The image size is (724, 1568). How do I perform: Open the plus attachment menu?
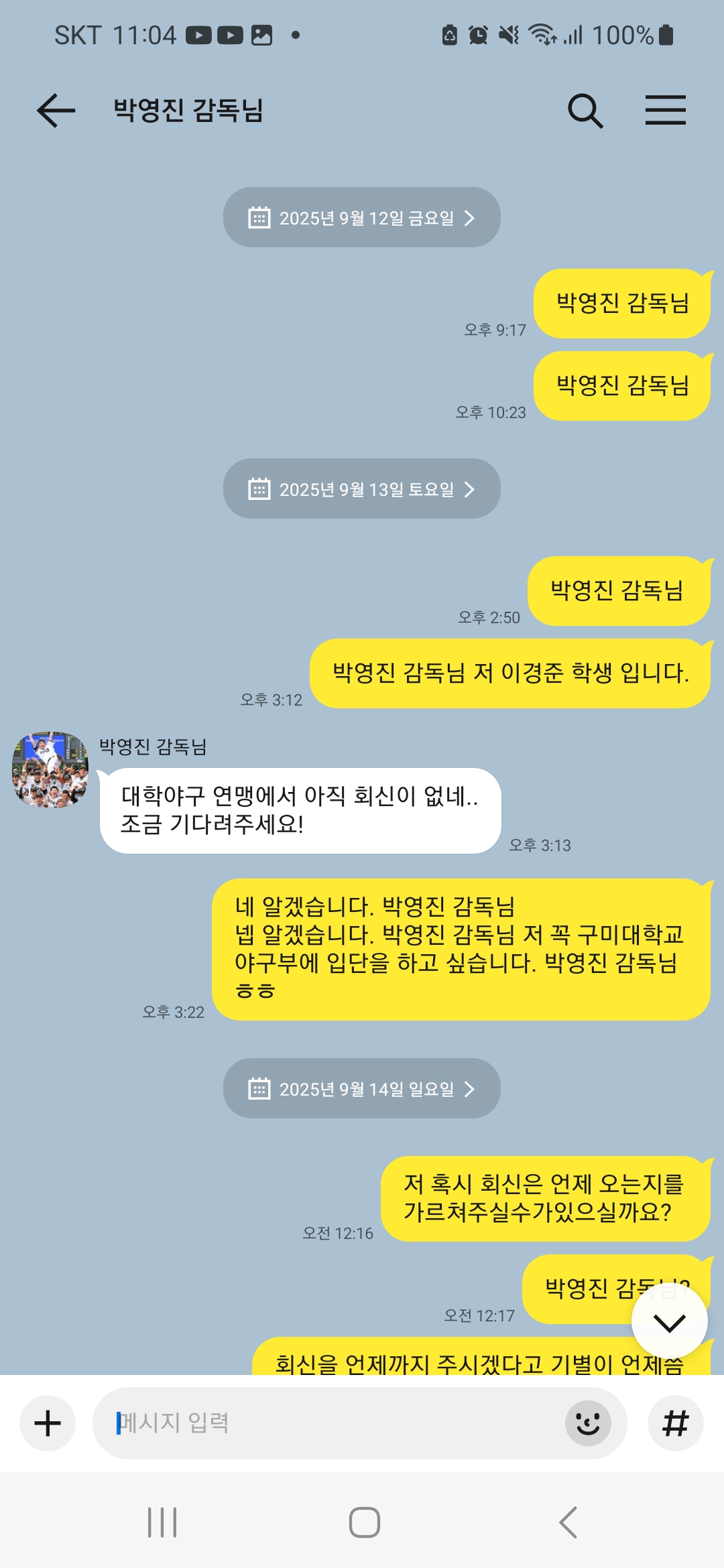click(48, 1423)
